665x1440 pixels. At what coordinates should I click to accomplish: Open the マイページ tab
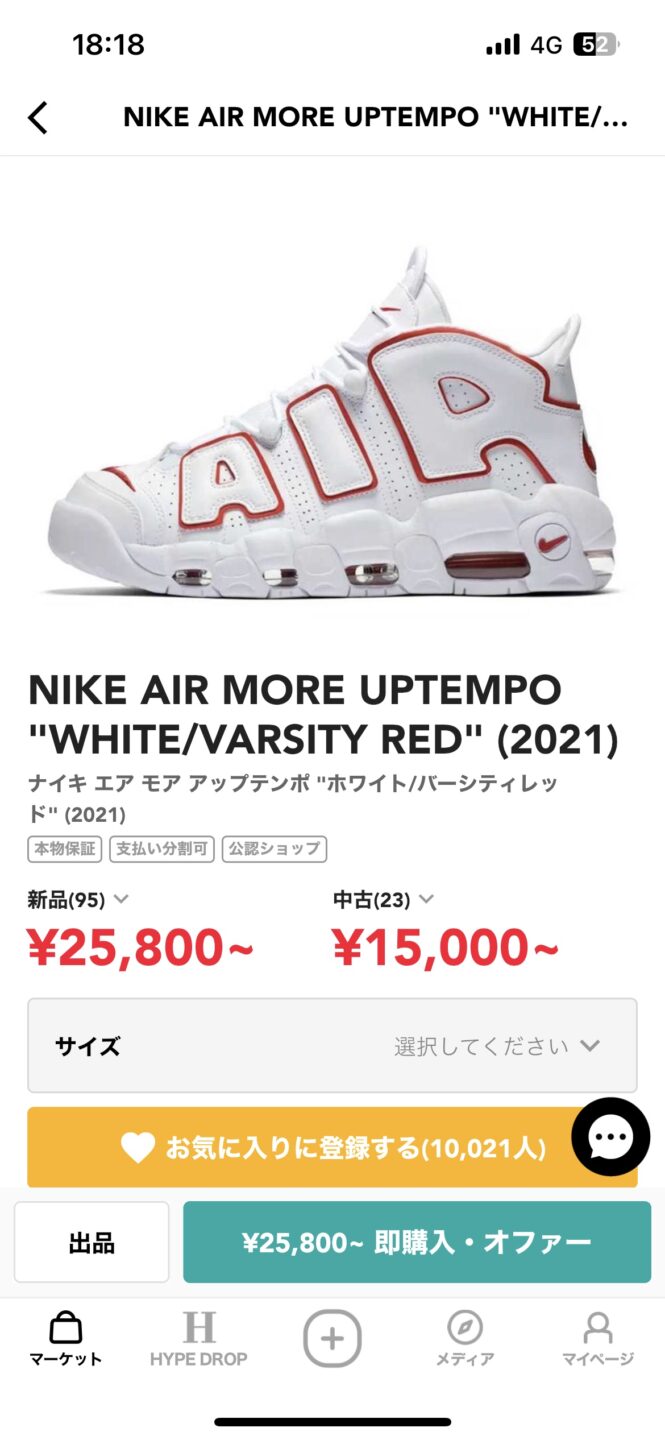click(x=598, y=1339)
